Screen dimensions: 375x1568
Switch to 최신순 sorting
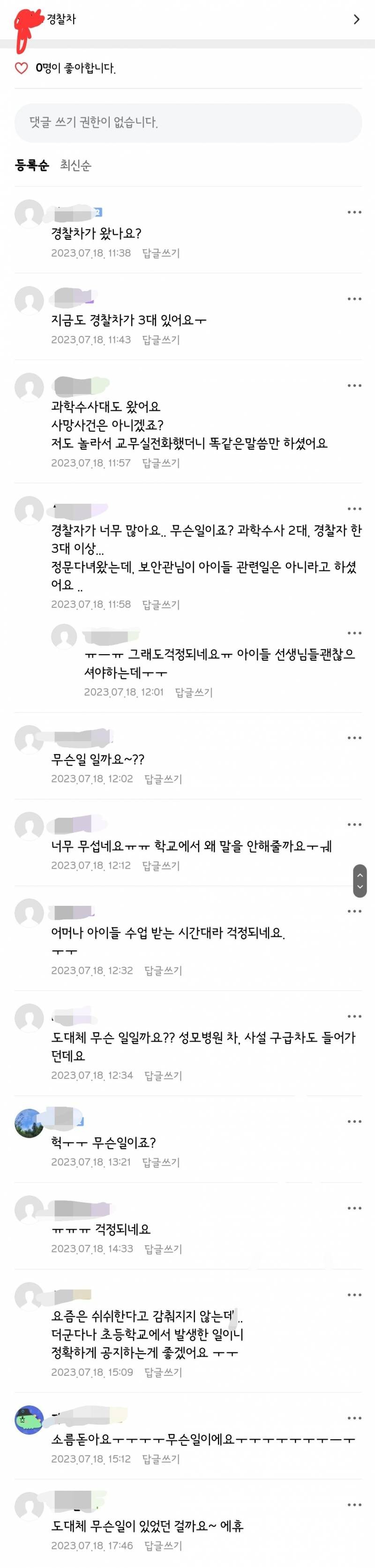pyautogui.click(x=75, y=165)
